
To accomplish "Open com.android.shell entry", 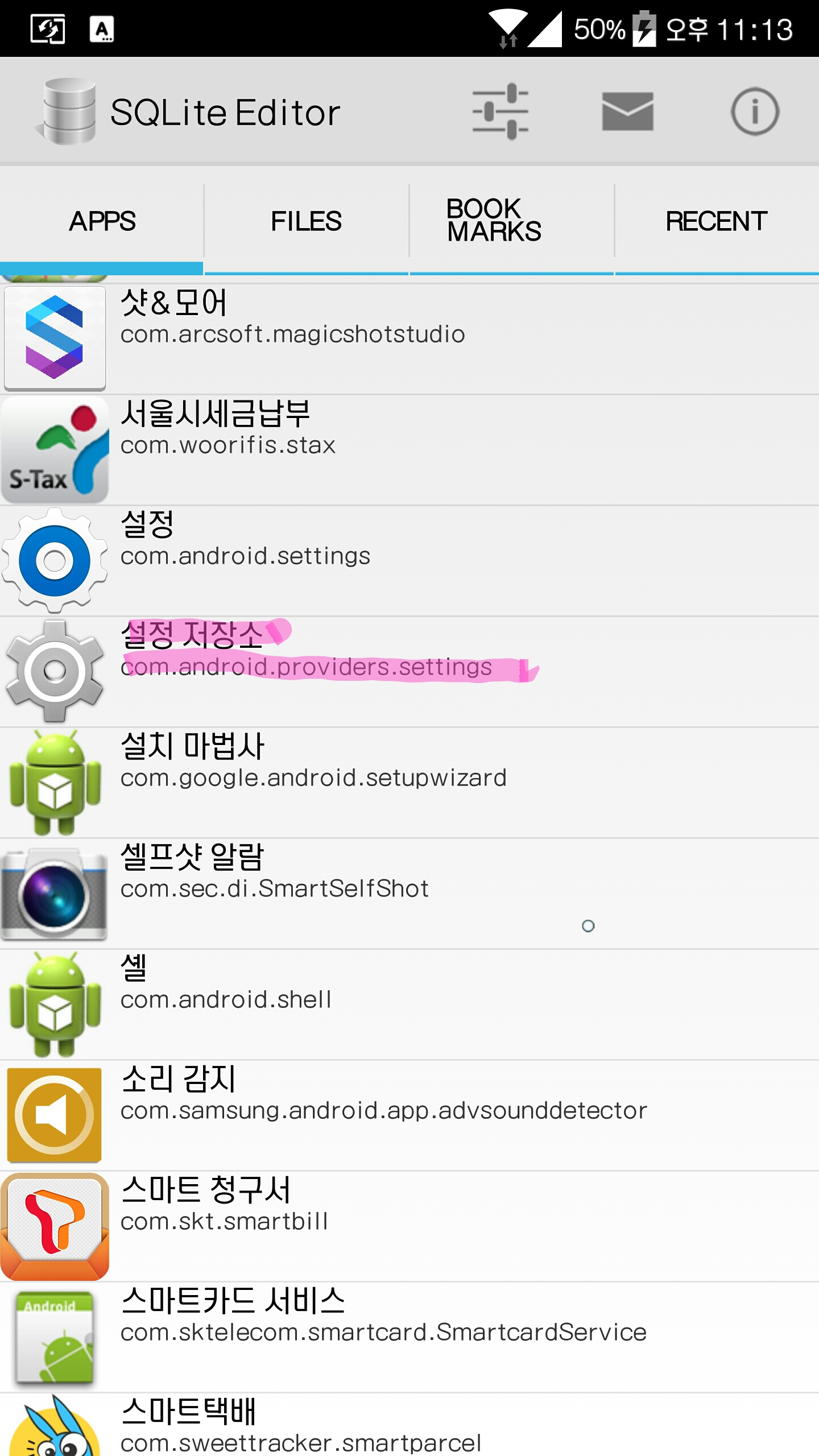I will coord(409,1004).
